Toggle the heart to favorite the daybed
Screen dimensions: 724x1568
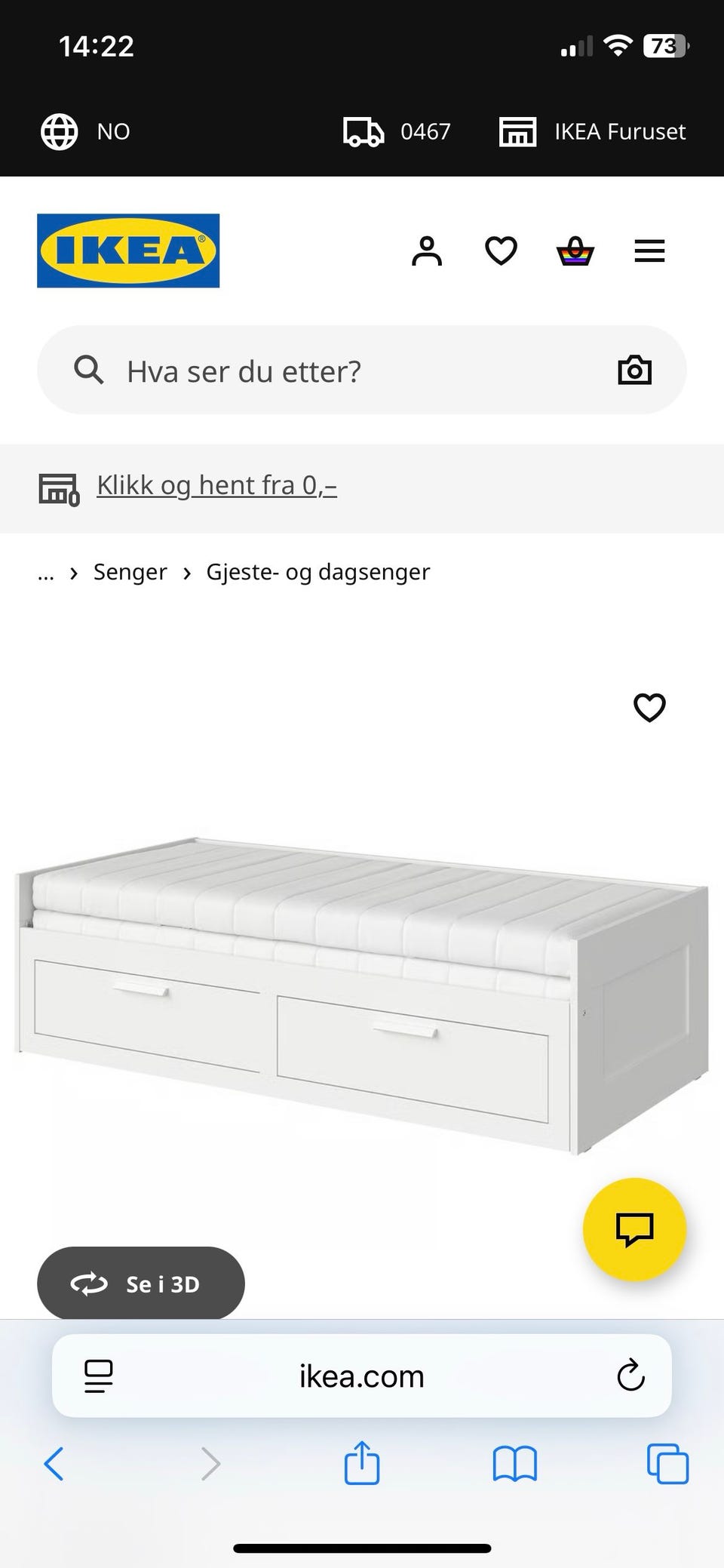pos(649,708)
